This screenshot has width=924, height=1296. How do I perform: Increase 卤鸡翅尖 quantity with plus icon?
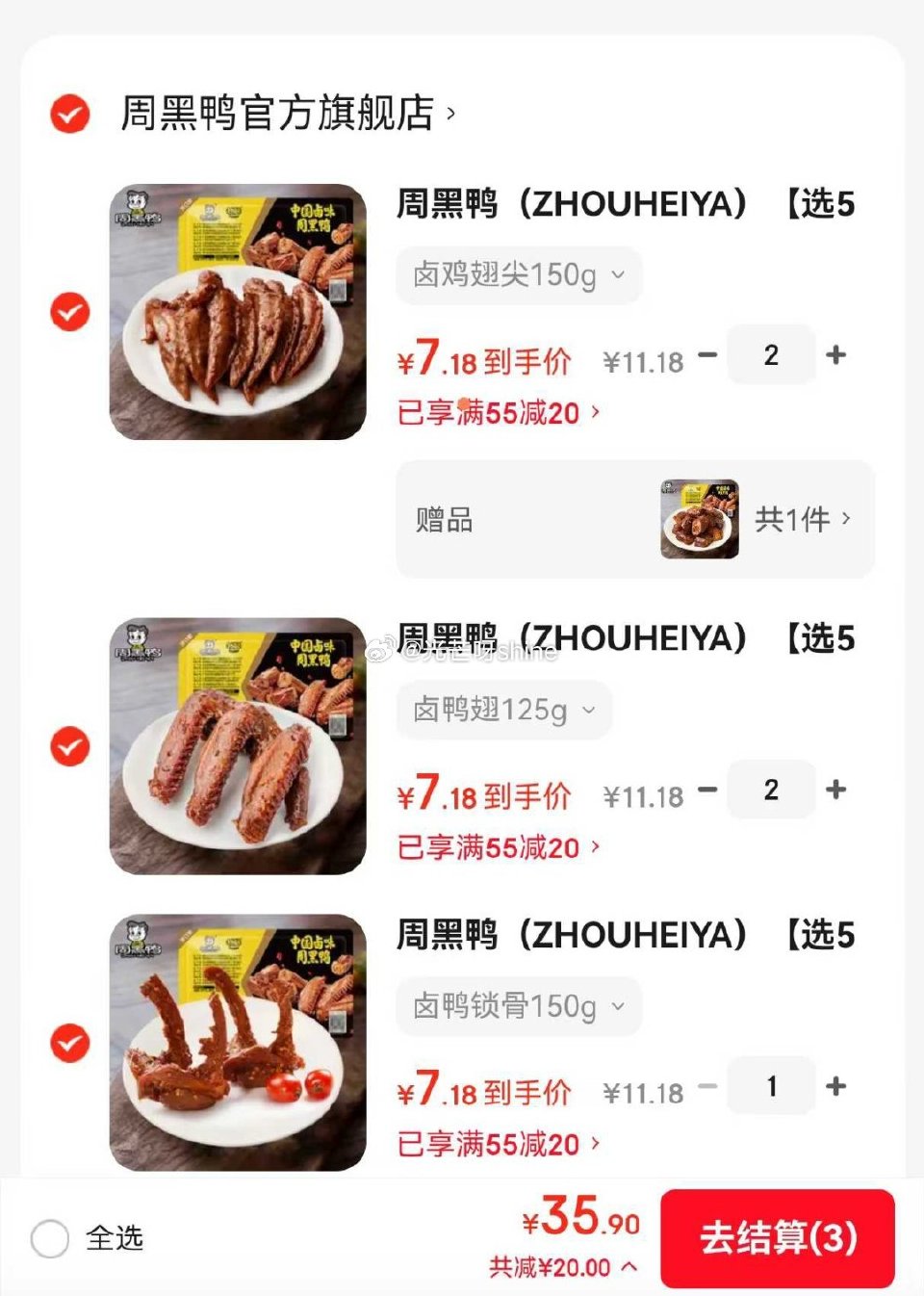click(835, 355)
